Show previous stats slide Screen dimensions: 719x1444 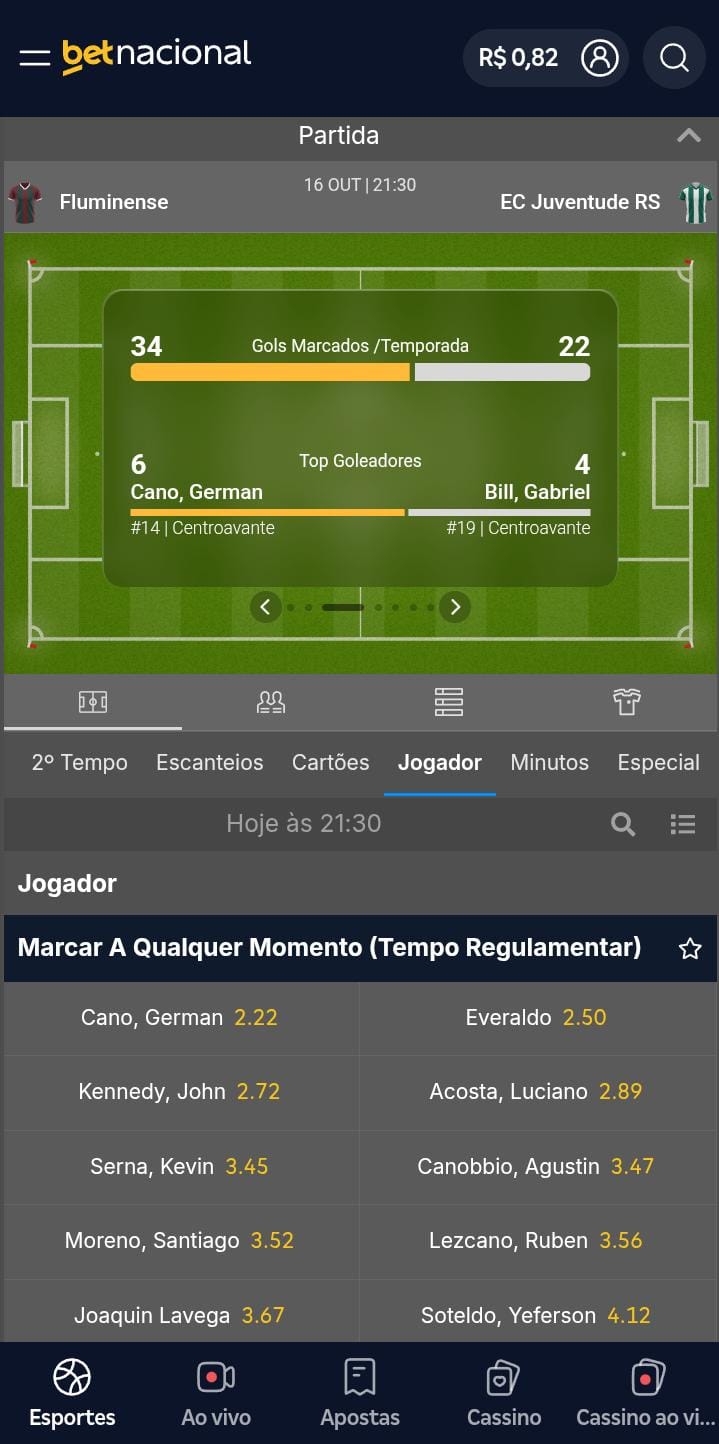click(265, 606)
